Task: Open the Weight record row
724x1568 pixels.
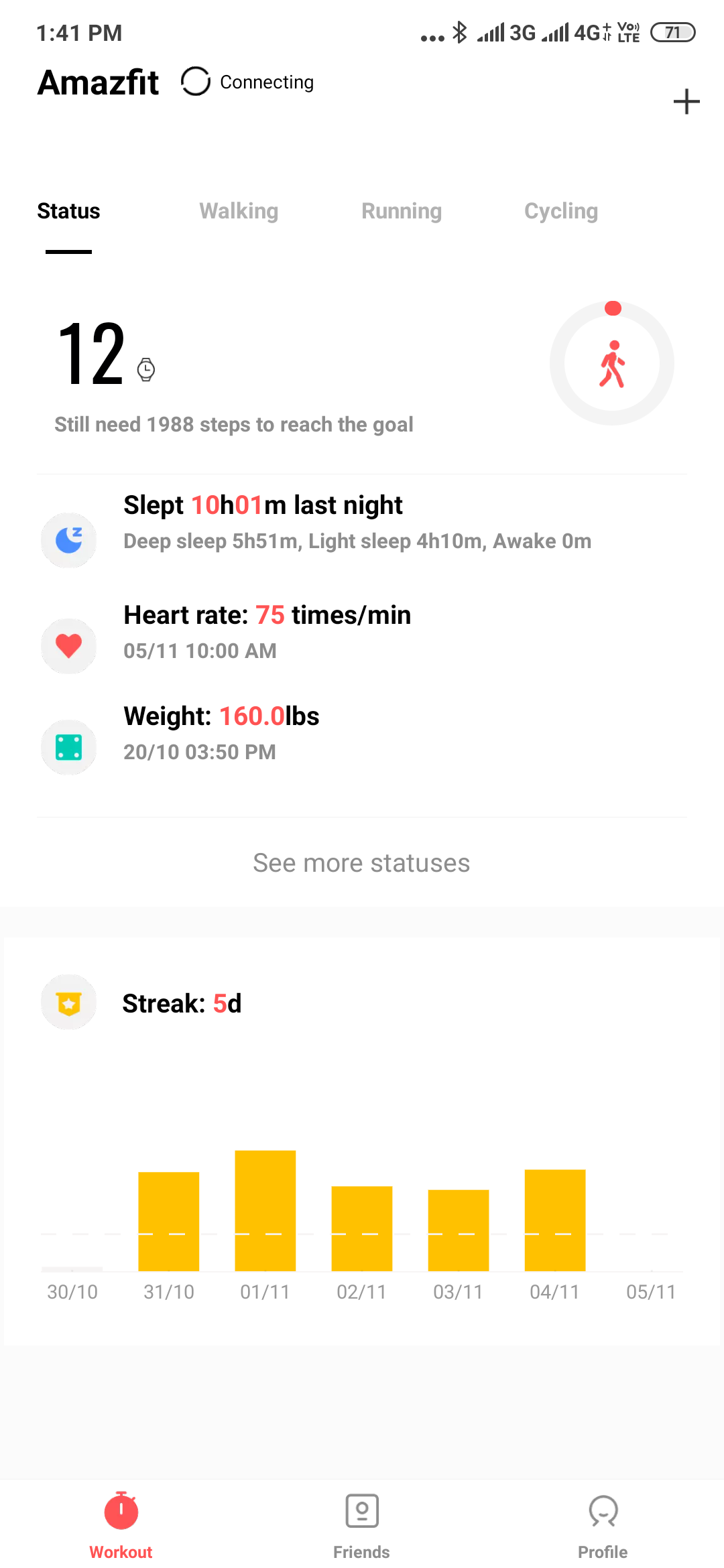Action: click(x=362, y=733)
